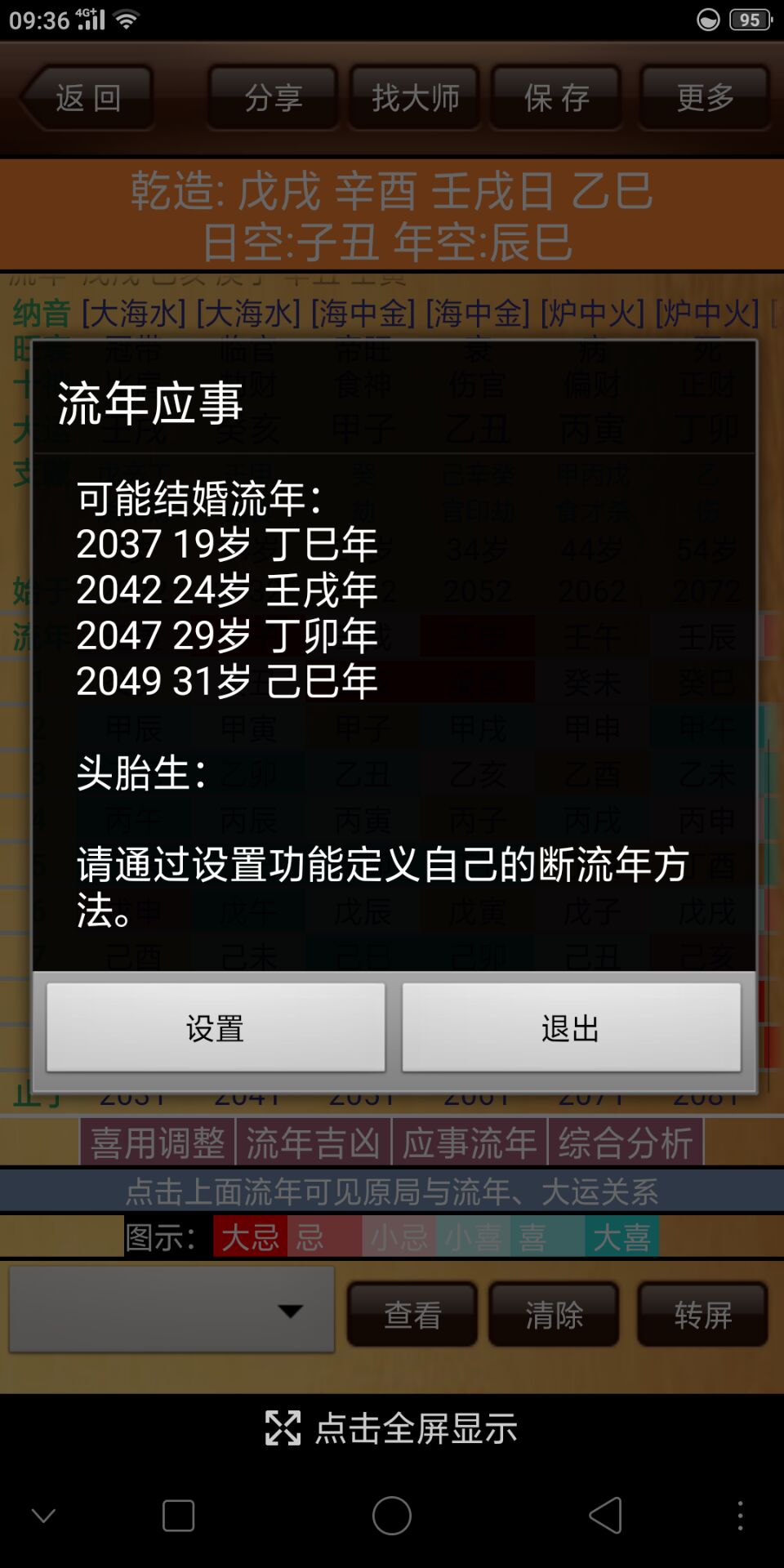Viewport: 784px width, 1568px height.
Task: Open the 综合分析 tab
Action: pos(626,1143)
